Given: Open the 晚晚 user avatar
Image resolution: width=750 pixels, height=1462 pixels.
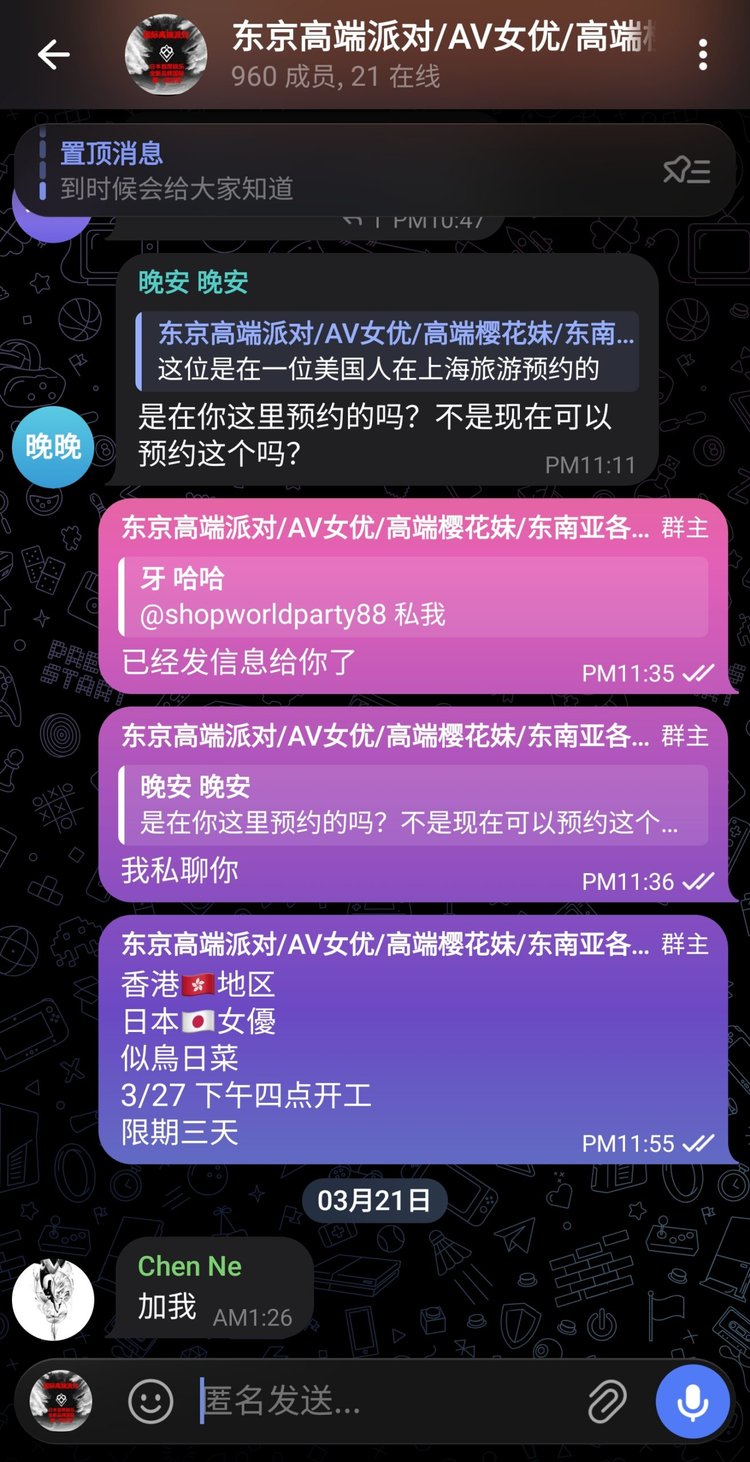Looking at the screenshot, I should point(53,446).
